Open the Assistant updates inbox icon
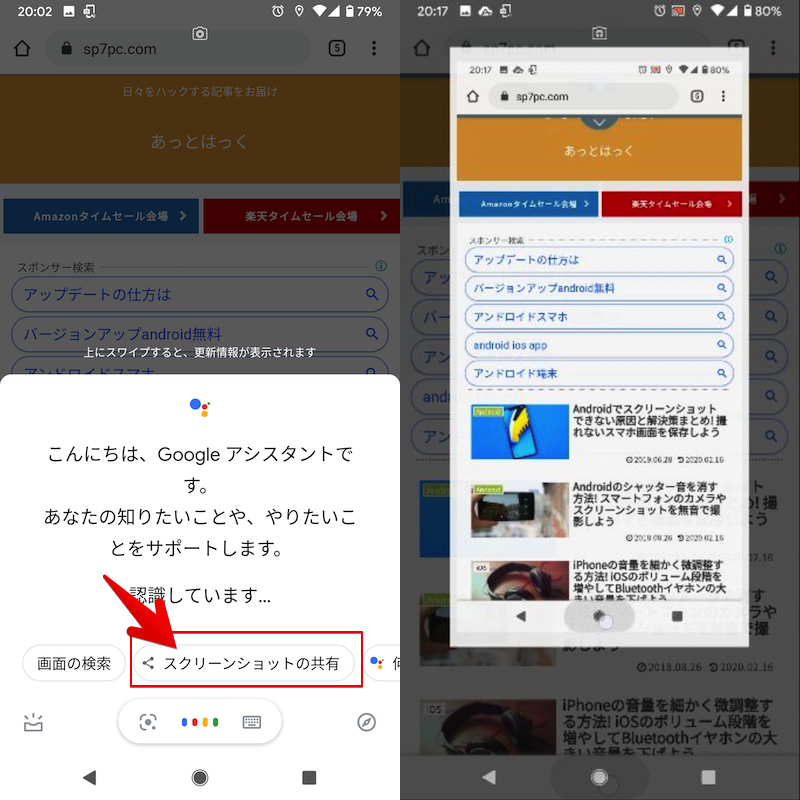800x800 pixels. 34,722
